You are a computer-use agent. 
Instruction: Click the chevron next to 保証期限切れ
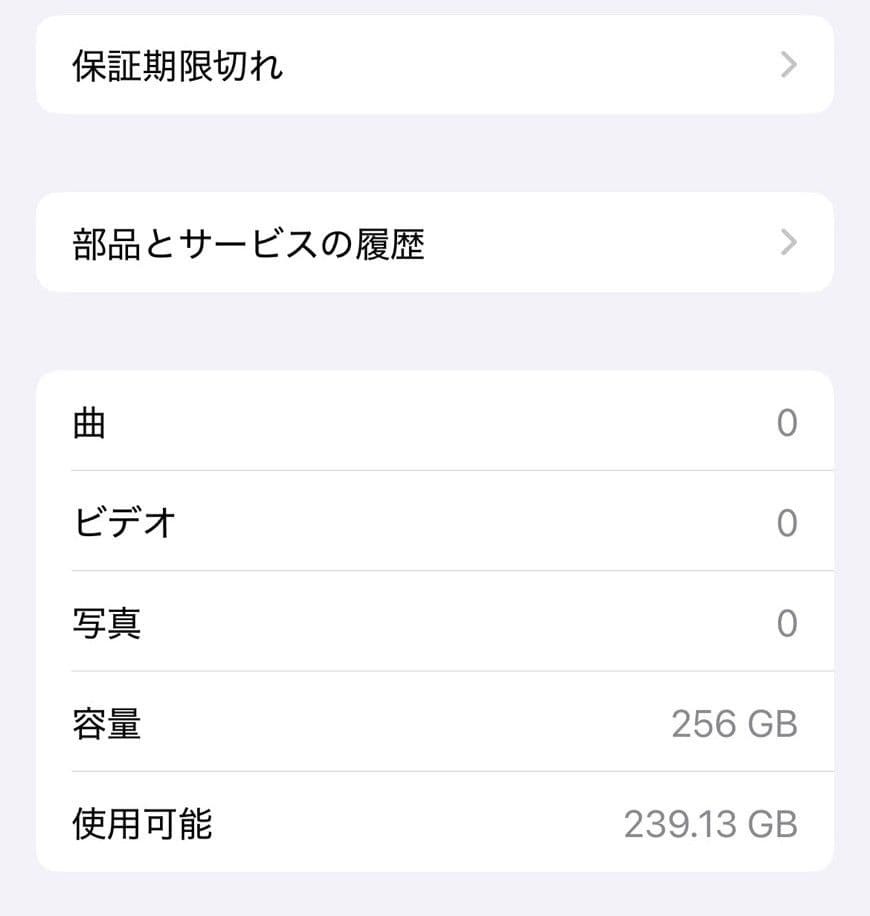point(789,64)
